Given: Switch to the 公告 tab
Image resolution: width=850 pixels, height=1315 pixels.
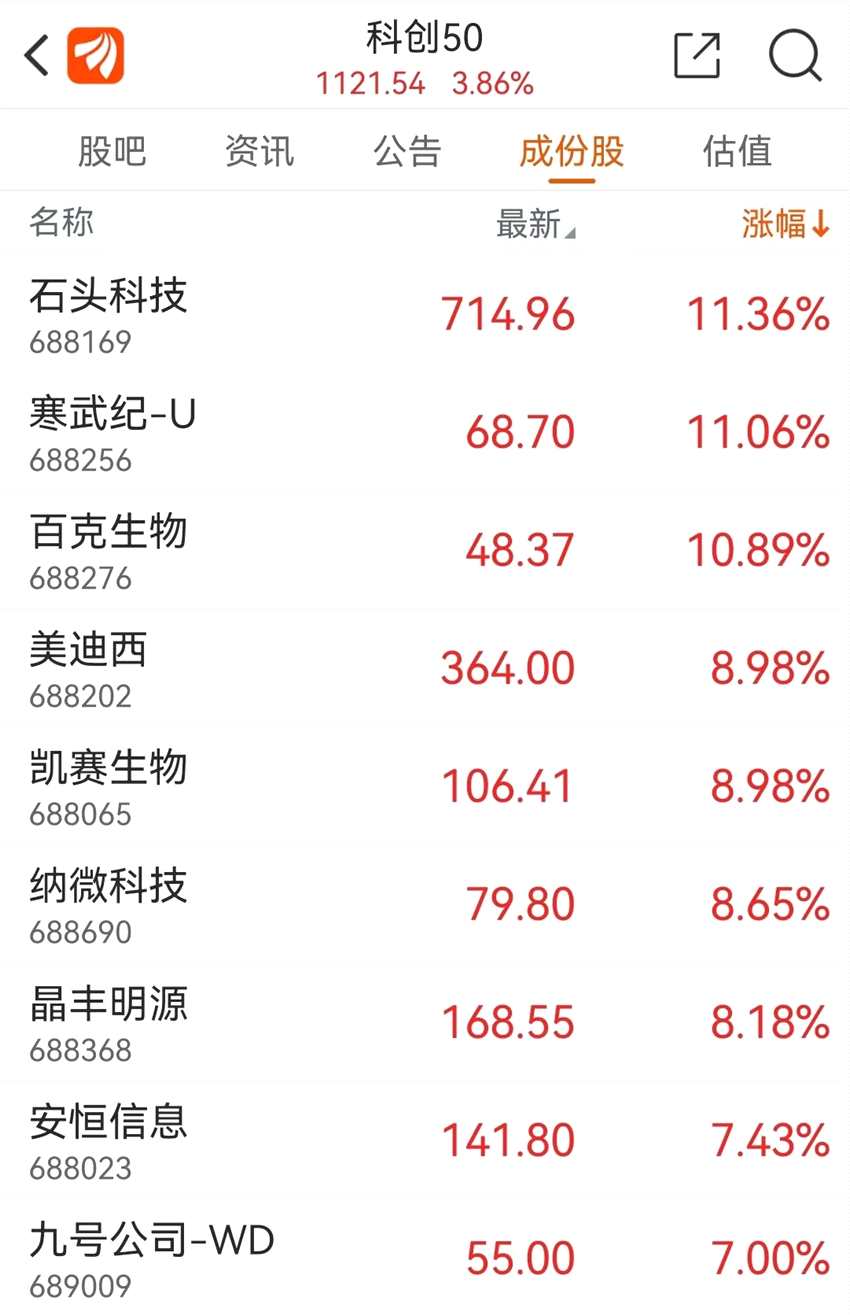Looking at the screenshot, I should [407, 152].
